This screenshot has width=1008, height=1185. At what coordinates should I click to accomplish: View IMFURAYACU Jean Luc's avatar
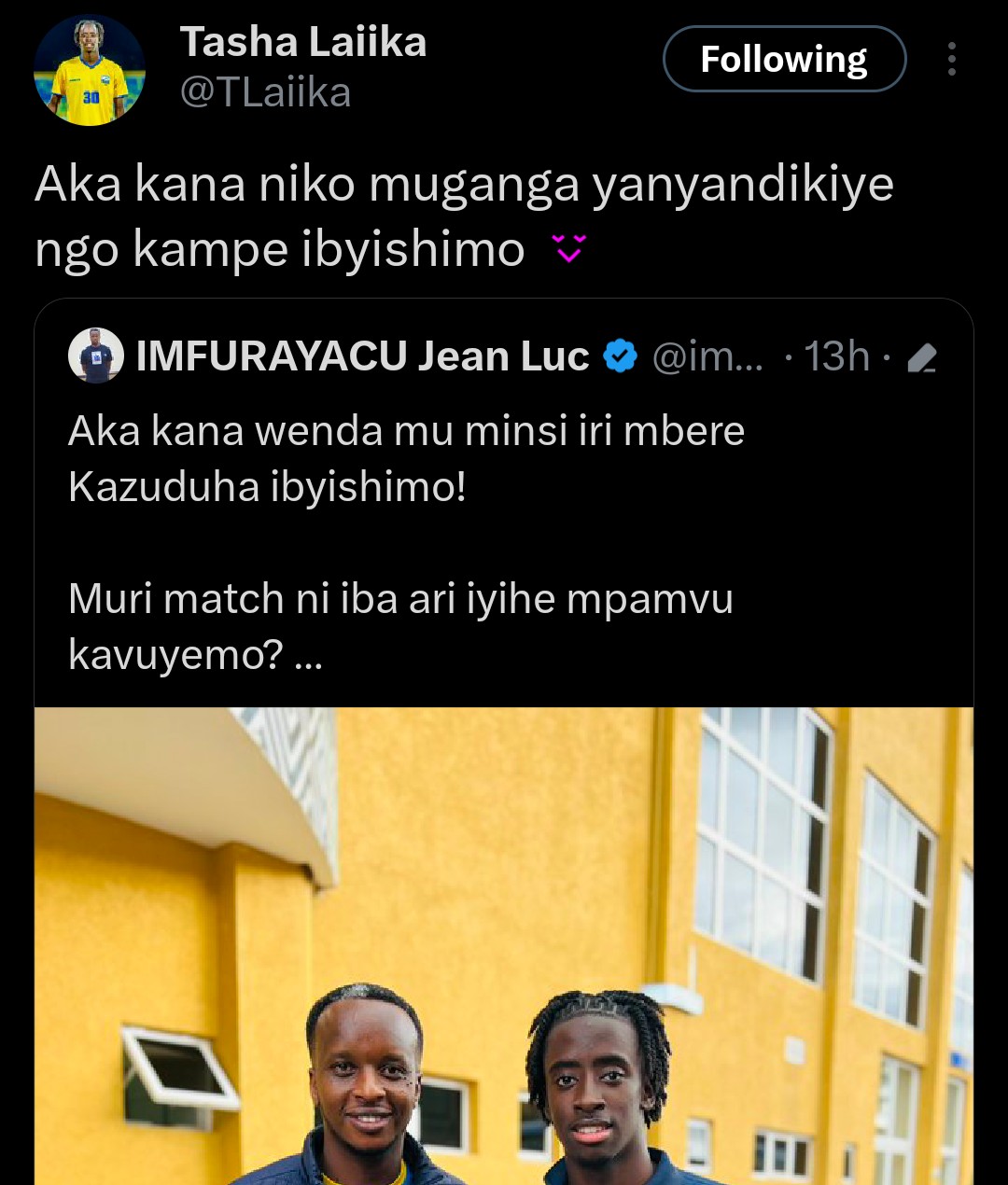pyautogui.click(x=96, y=355)
